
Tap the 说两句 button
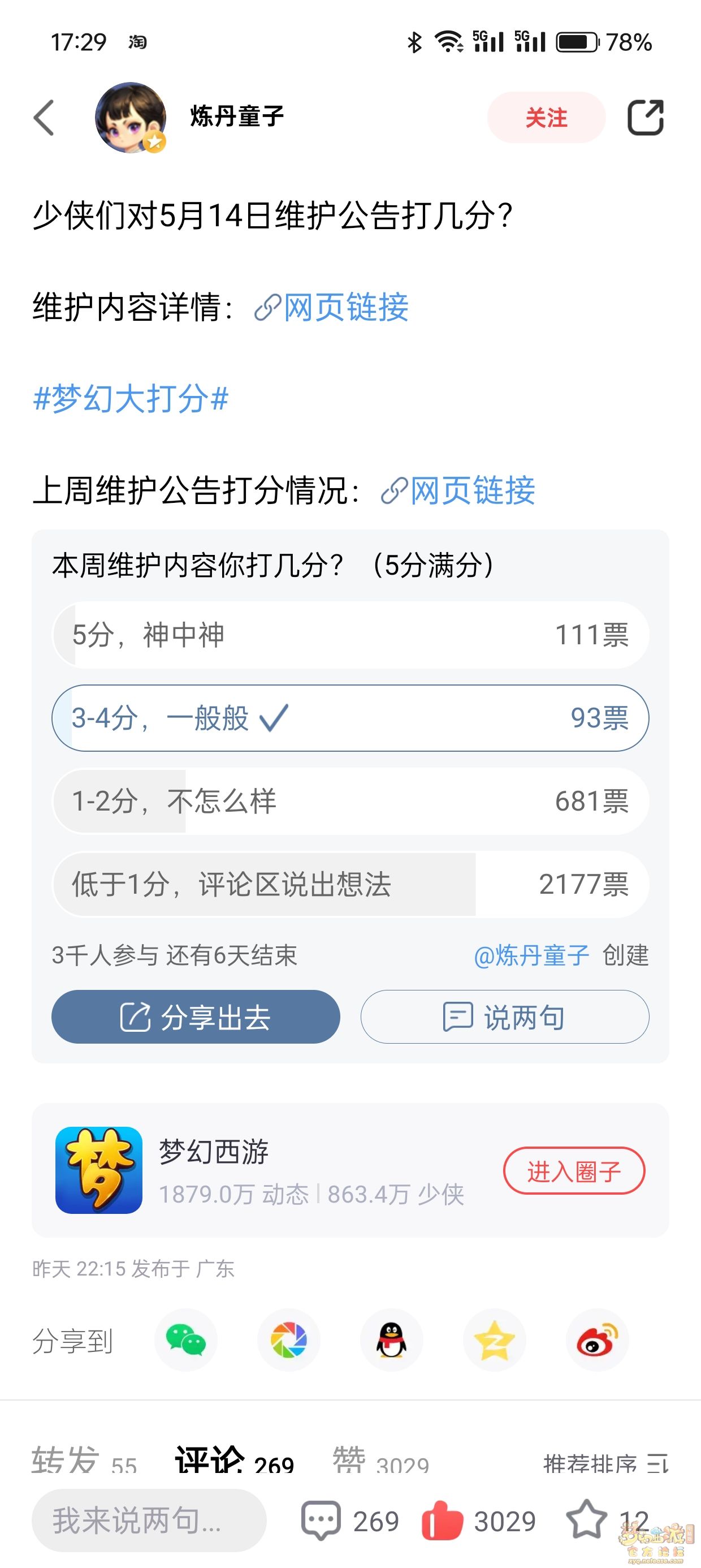[505, 1016]
